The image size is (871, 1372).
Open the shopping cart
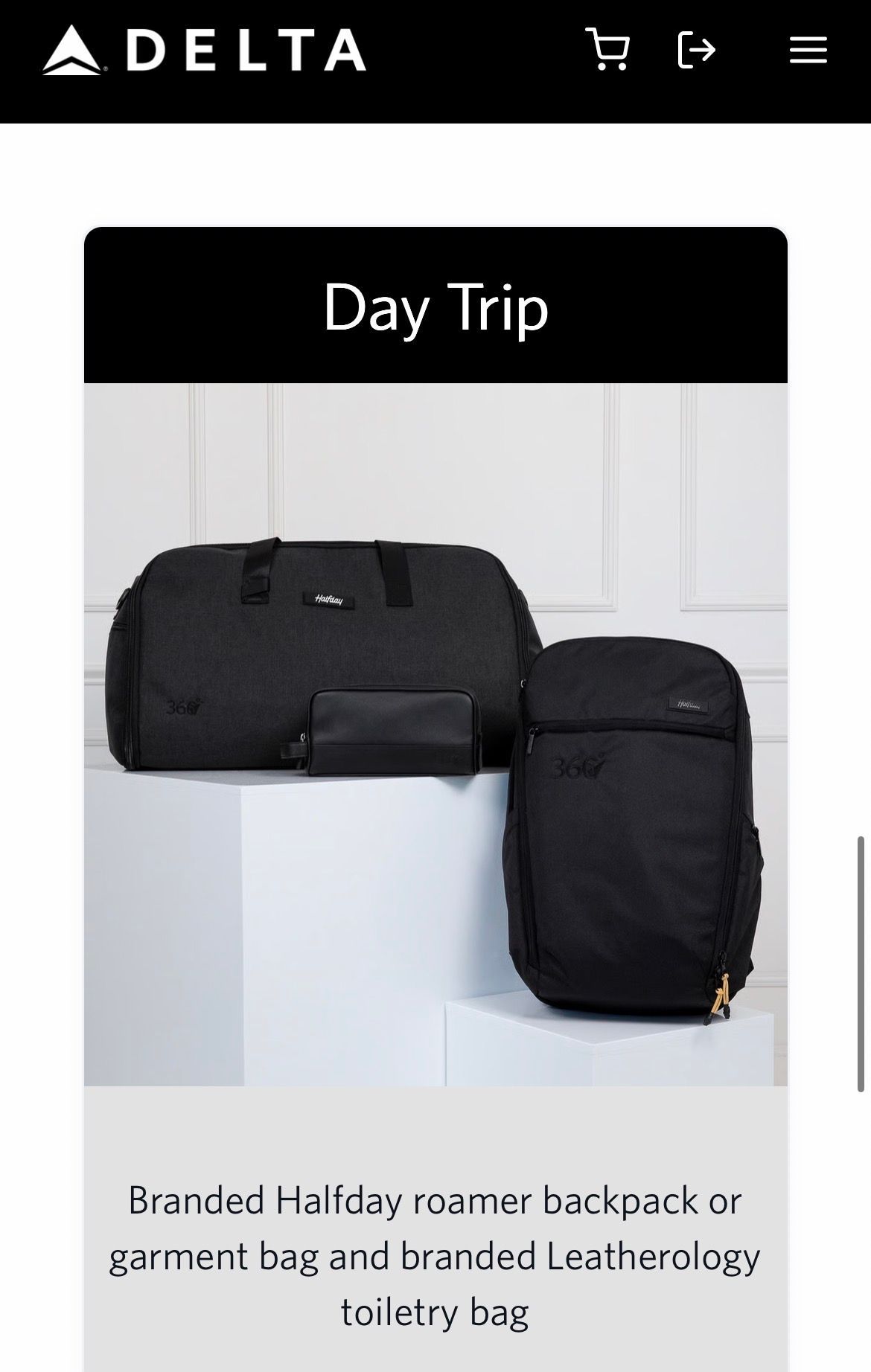[x=607, y=50]
